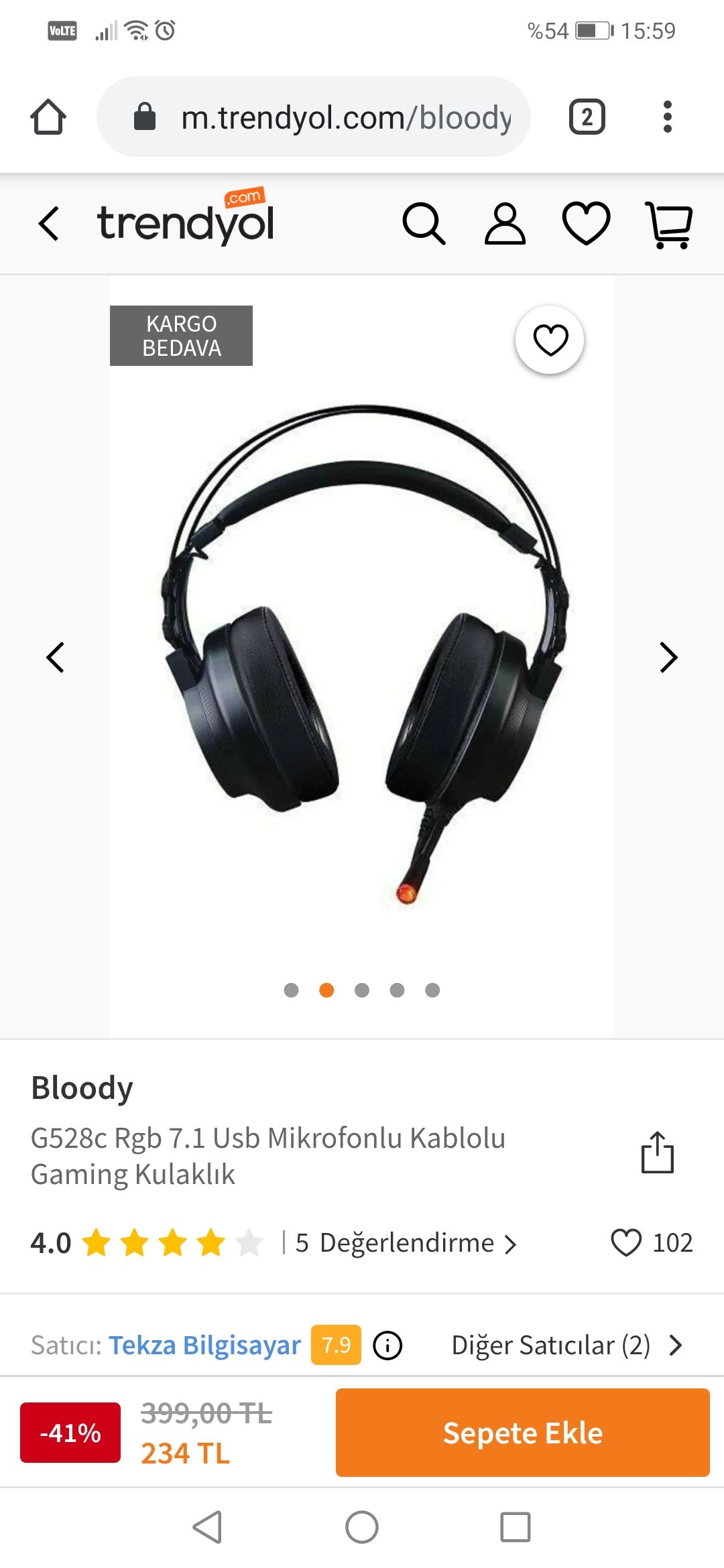Image resolution: width=724 pixels, height=1568 pixels.
Task: Show seller score info icon
Action: (x=387, y=1345)
